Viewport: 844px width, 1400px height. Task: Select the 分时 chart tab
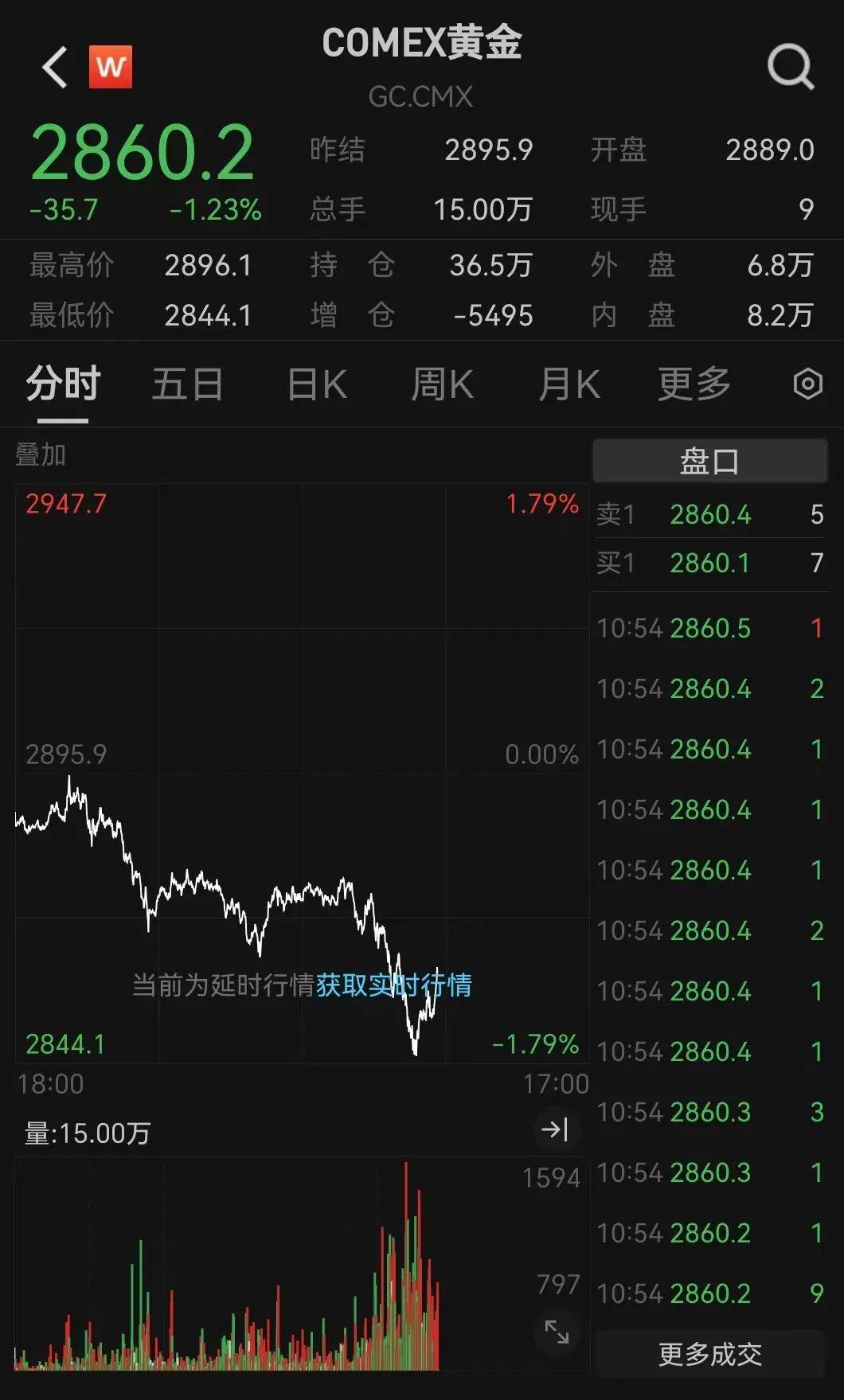click(63, 384)
